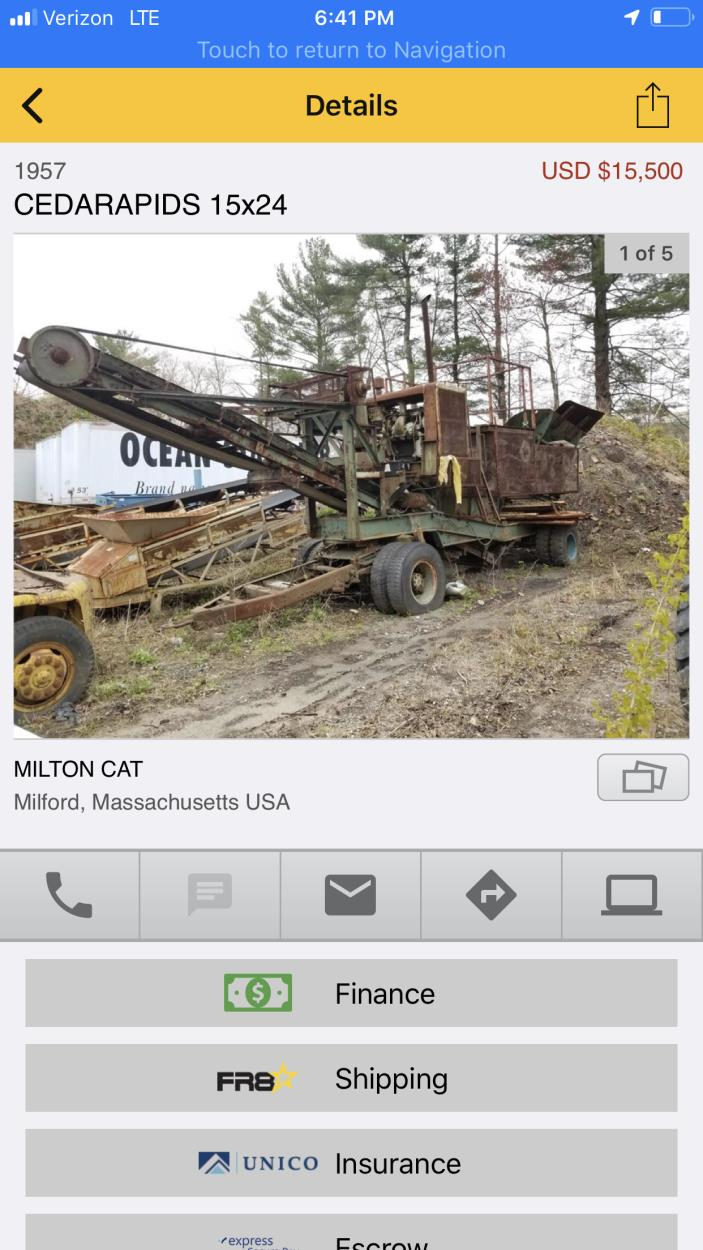Viewport: 703px width, 1250px height.
Task: Open the Finance option
Action: (x=351, y=993)
